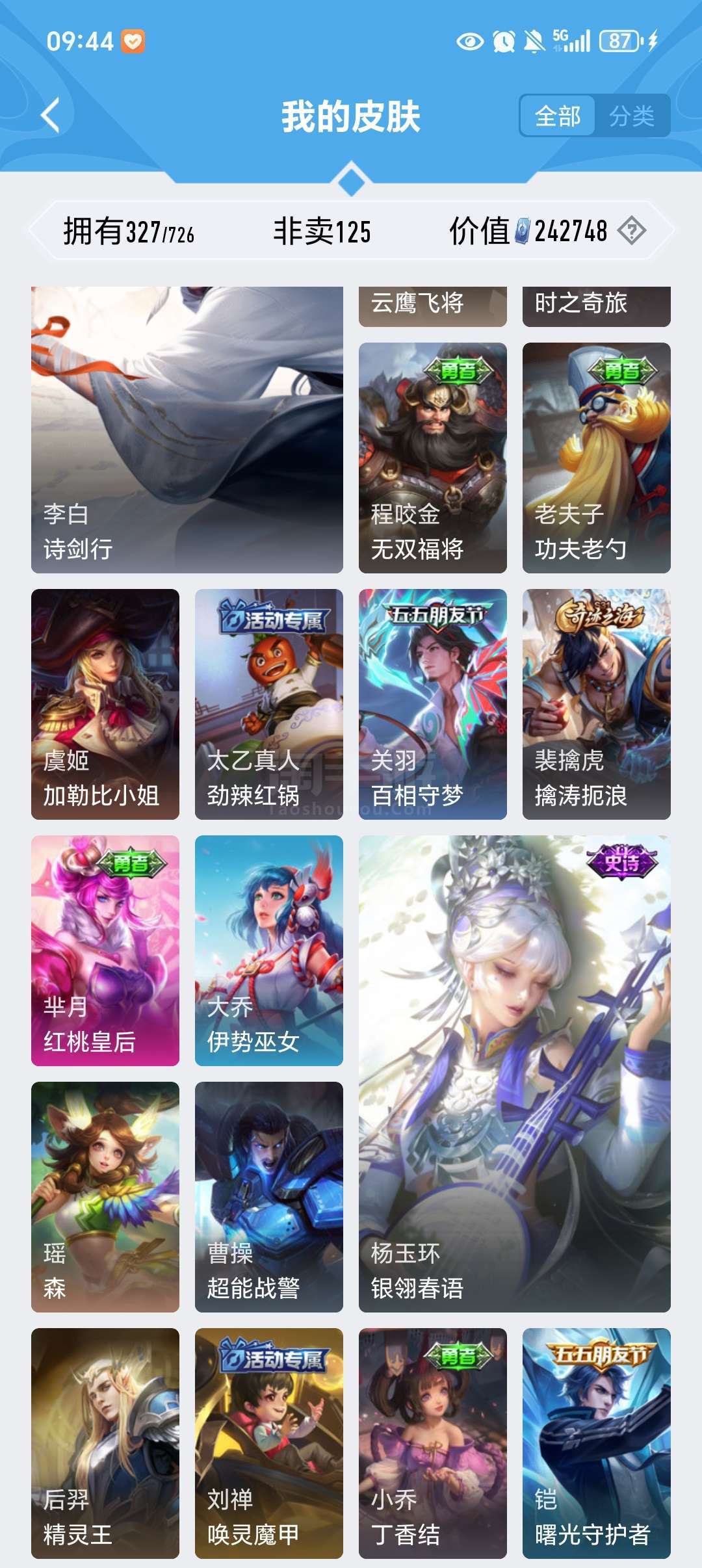View 刘禅 唤灵魔甲 skin
This screenshot has width=702, height=1568.
269,1443
